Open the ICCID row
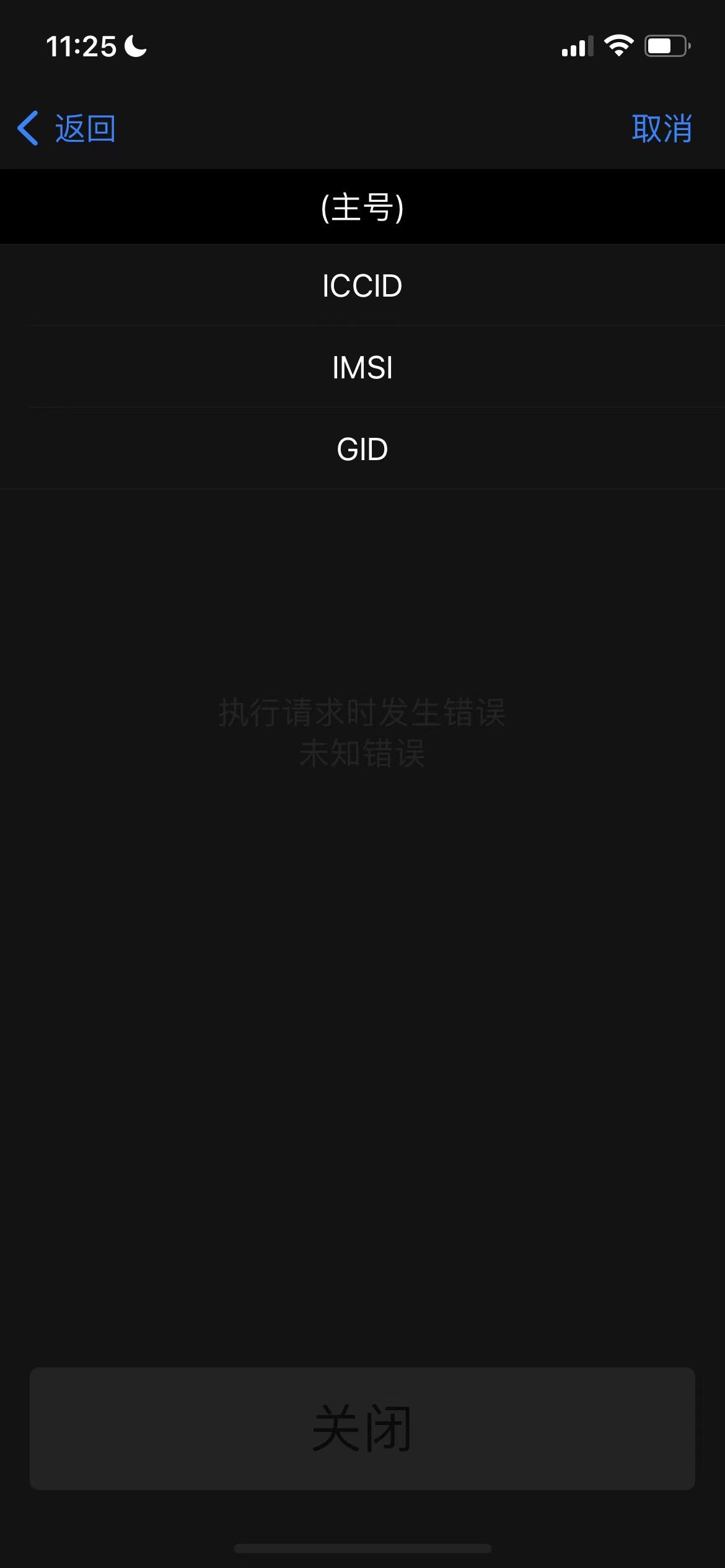The width and height of the screenshot is (725, 1568). click(x=362, y=286)
